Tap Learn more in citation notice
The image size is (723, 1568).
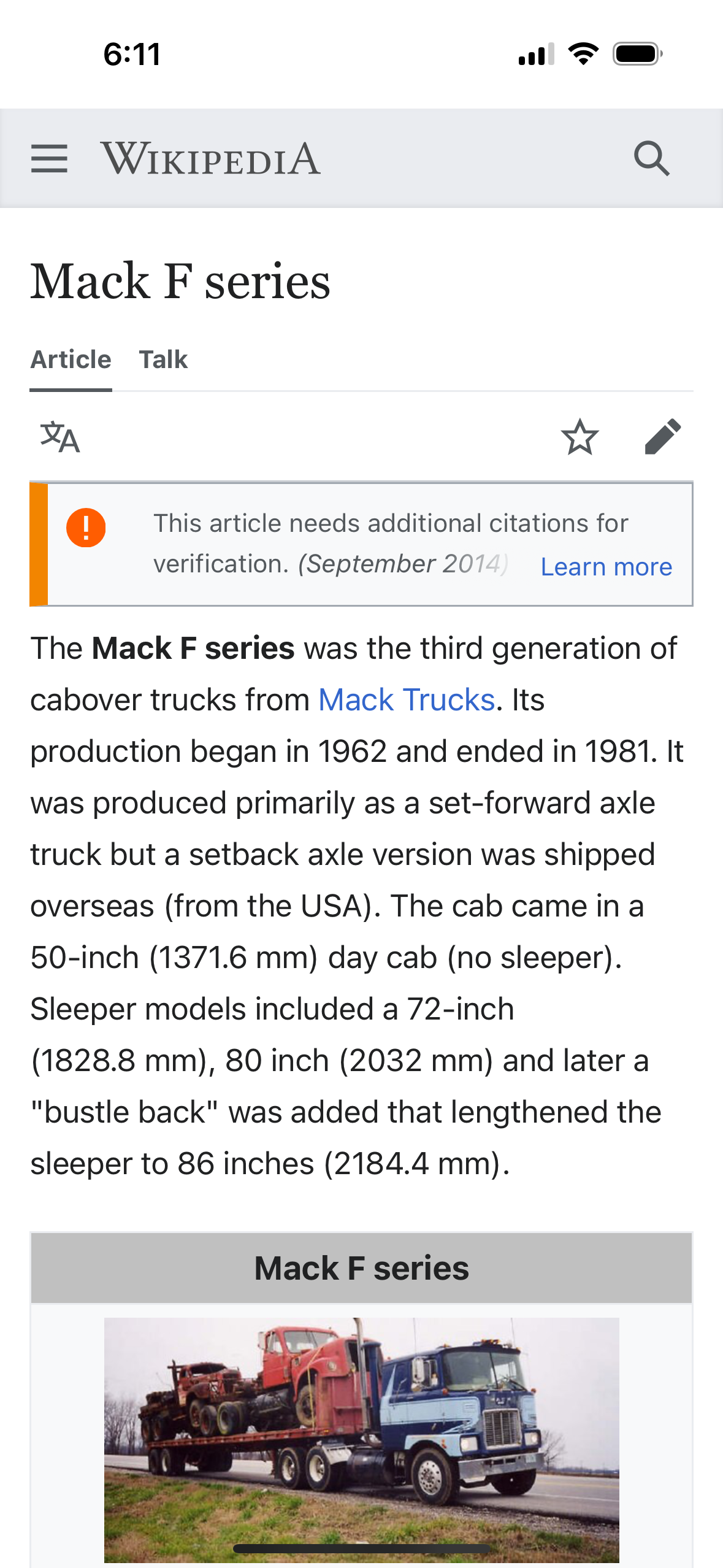click(x=606, y=567)
